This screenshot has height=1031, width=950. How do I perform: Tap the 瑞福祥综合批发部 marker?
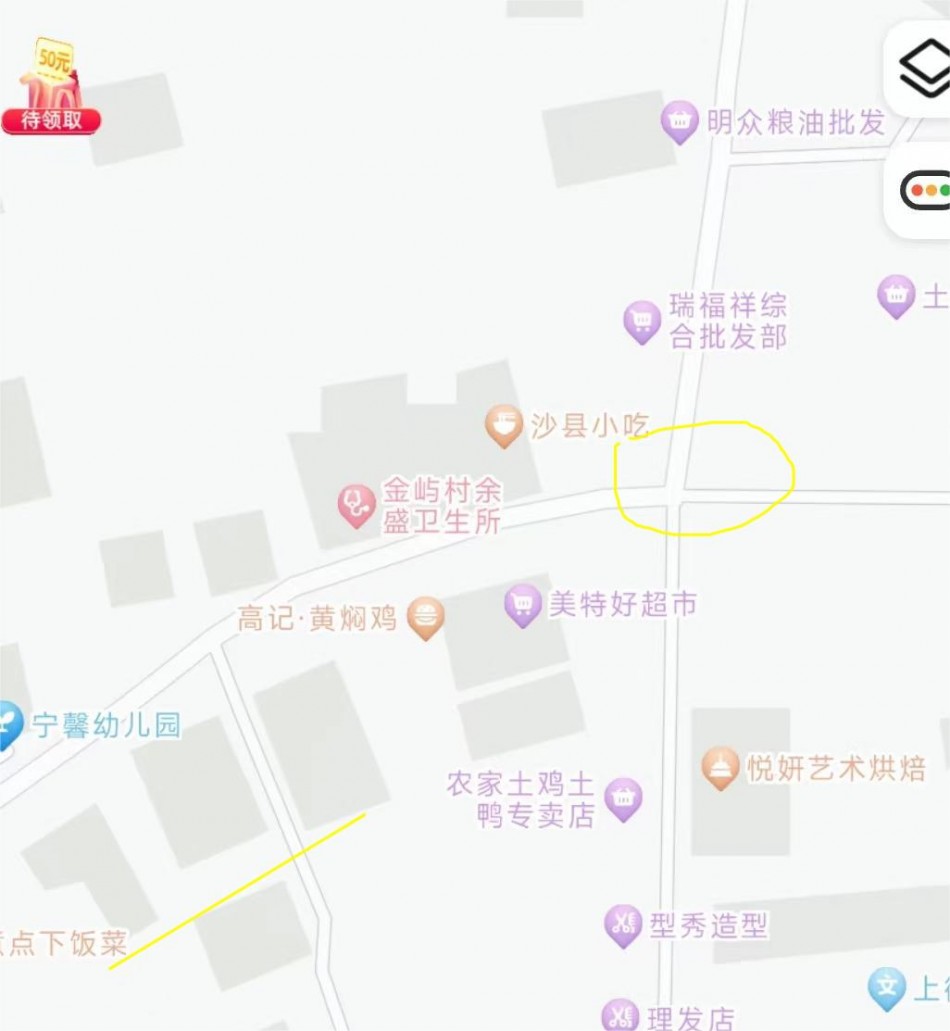(642, 322)
